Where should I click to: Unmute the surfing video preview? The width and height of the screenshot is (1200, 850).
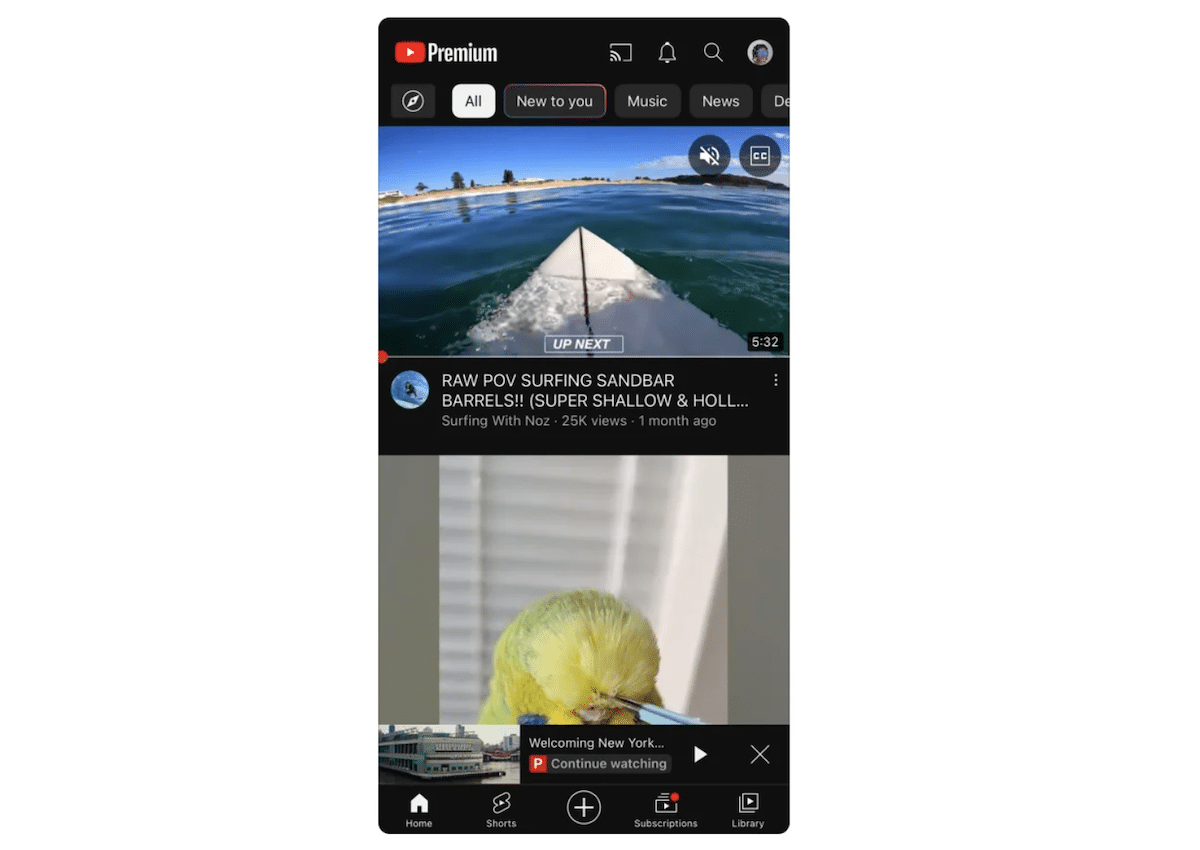click(x=709, y=156)
